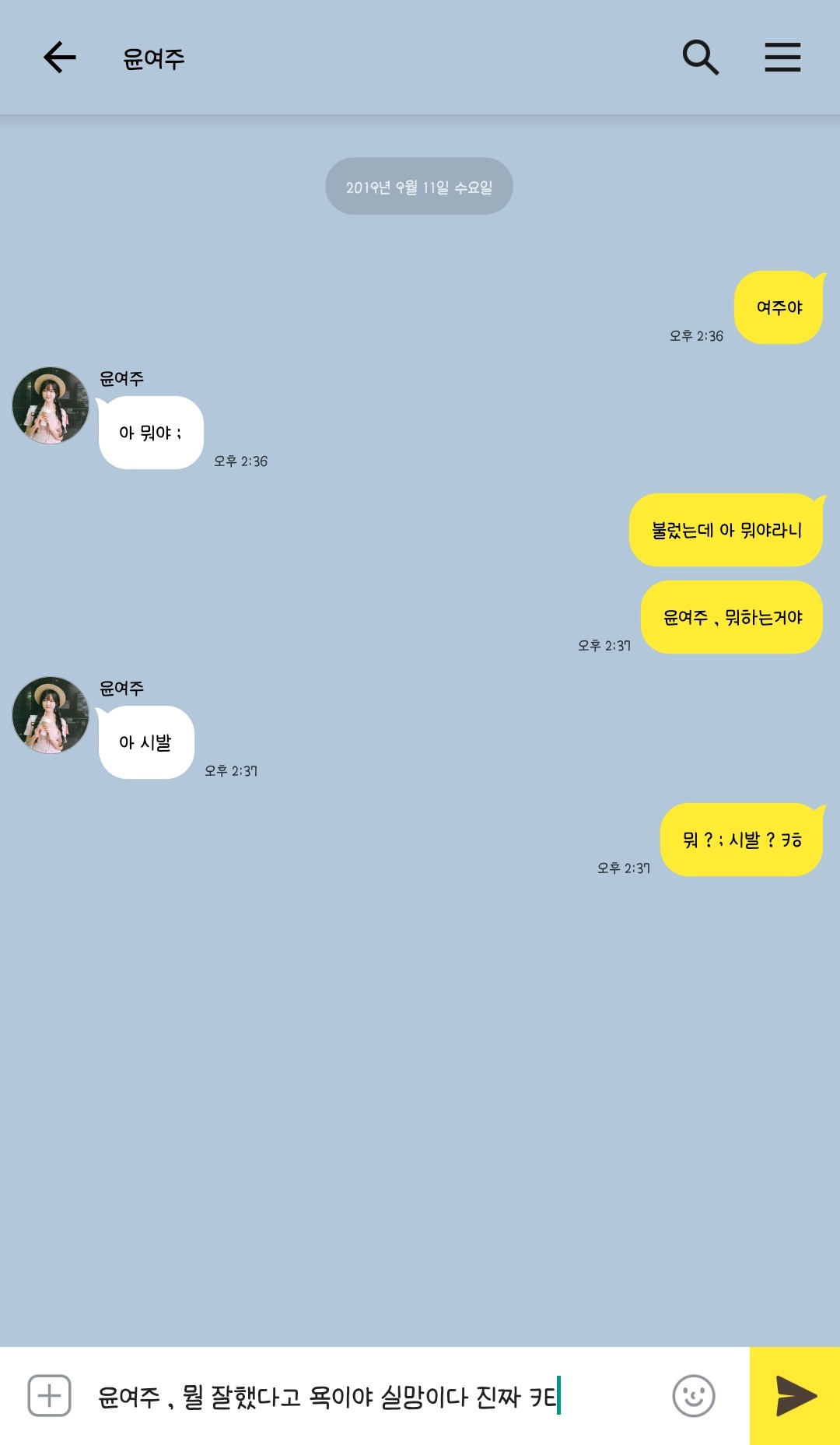Open 윤여주's profile photo by 아 뭐야
This screenshot has height=1445, width=840.
51,405
